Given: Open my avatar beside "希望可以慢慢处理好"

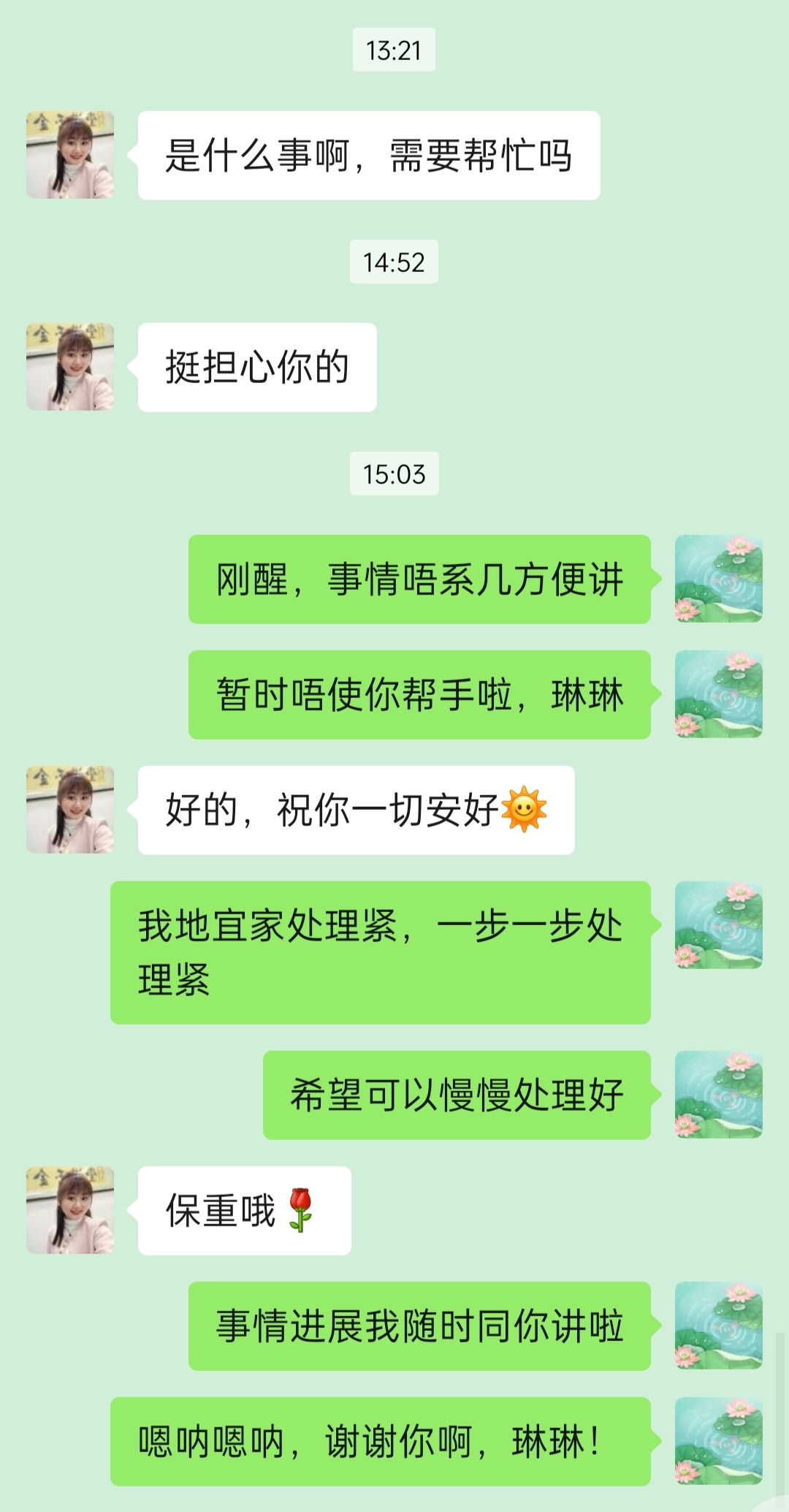Looking at the screenshot, I should pyautogui.click(x=718, y=1095).
